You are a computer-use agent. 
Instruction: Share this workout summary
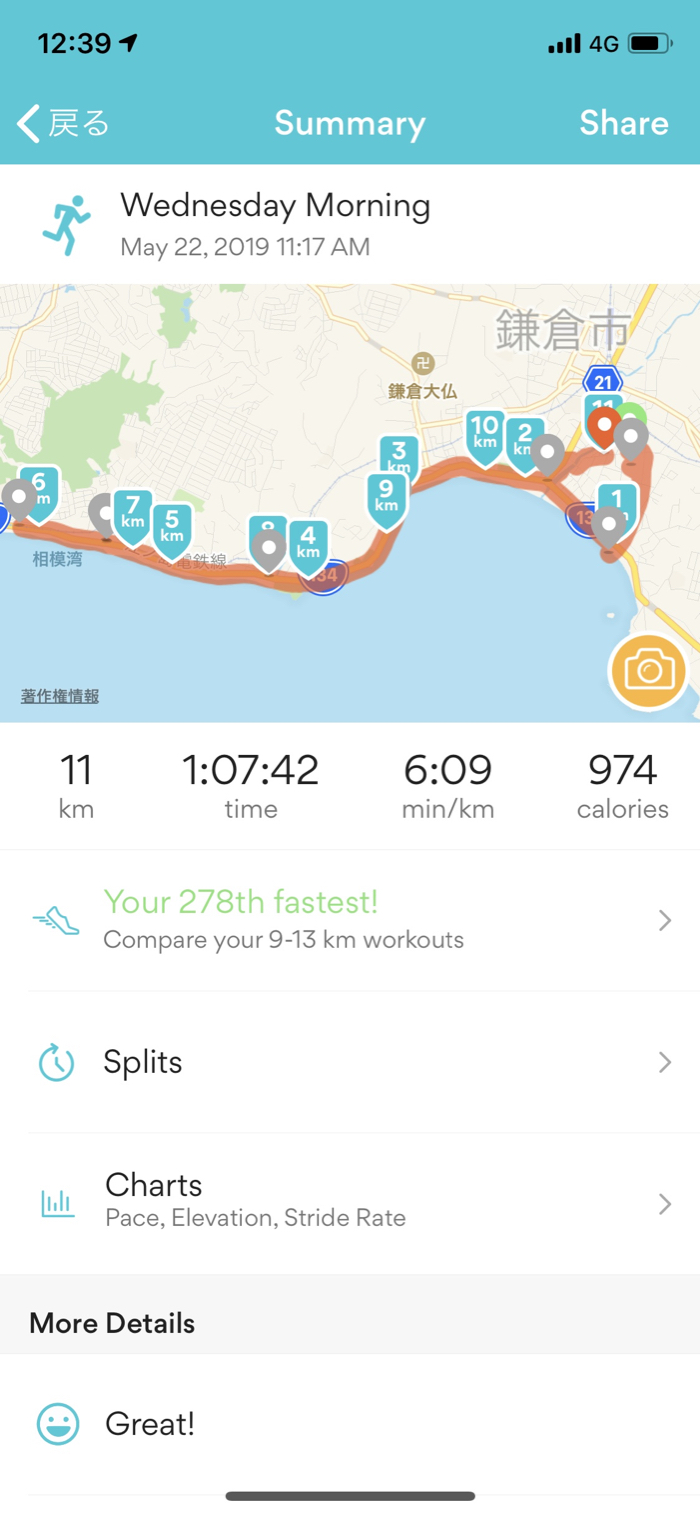click(623, 123)
